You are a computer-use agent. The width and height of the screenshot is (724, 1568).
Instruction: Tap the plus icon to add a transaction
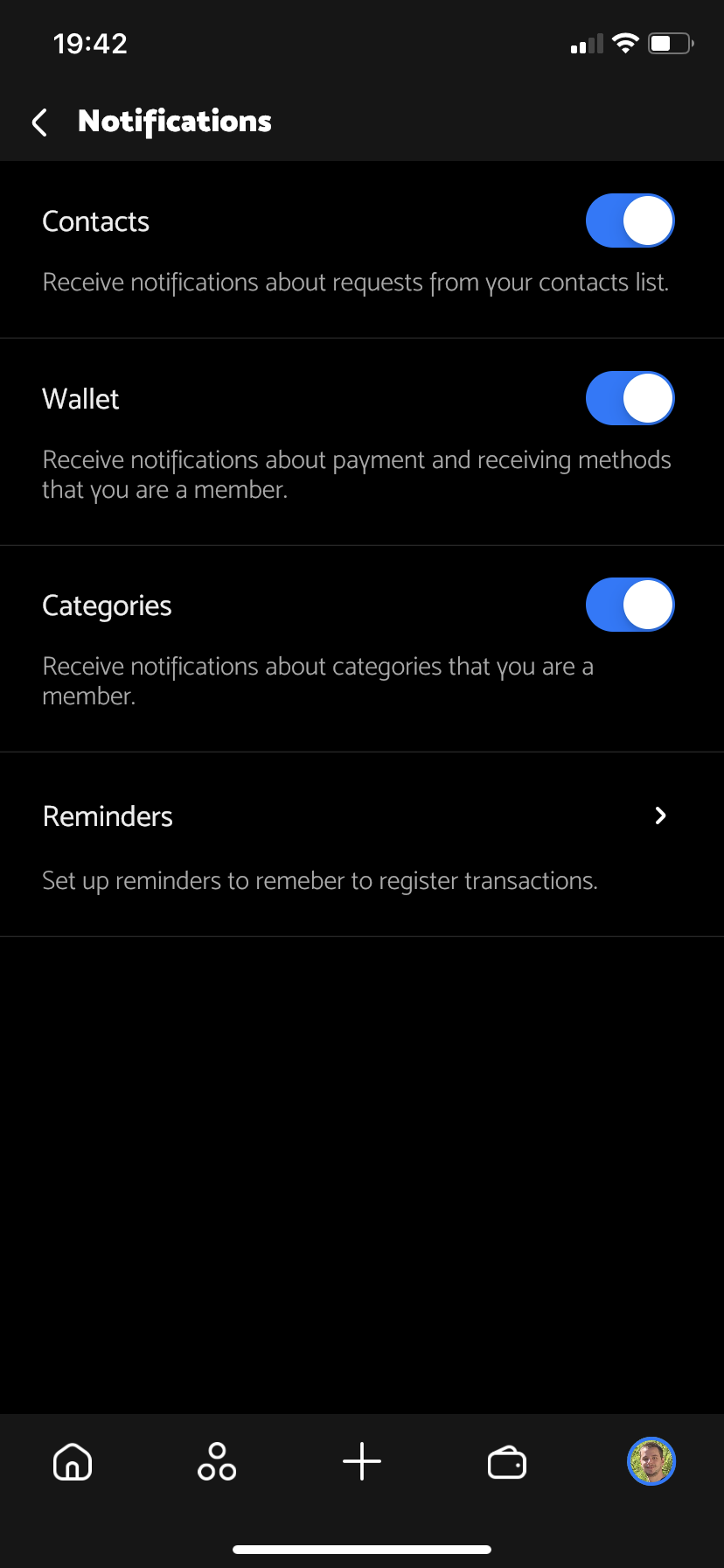pos(362,1461)
